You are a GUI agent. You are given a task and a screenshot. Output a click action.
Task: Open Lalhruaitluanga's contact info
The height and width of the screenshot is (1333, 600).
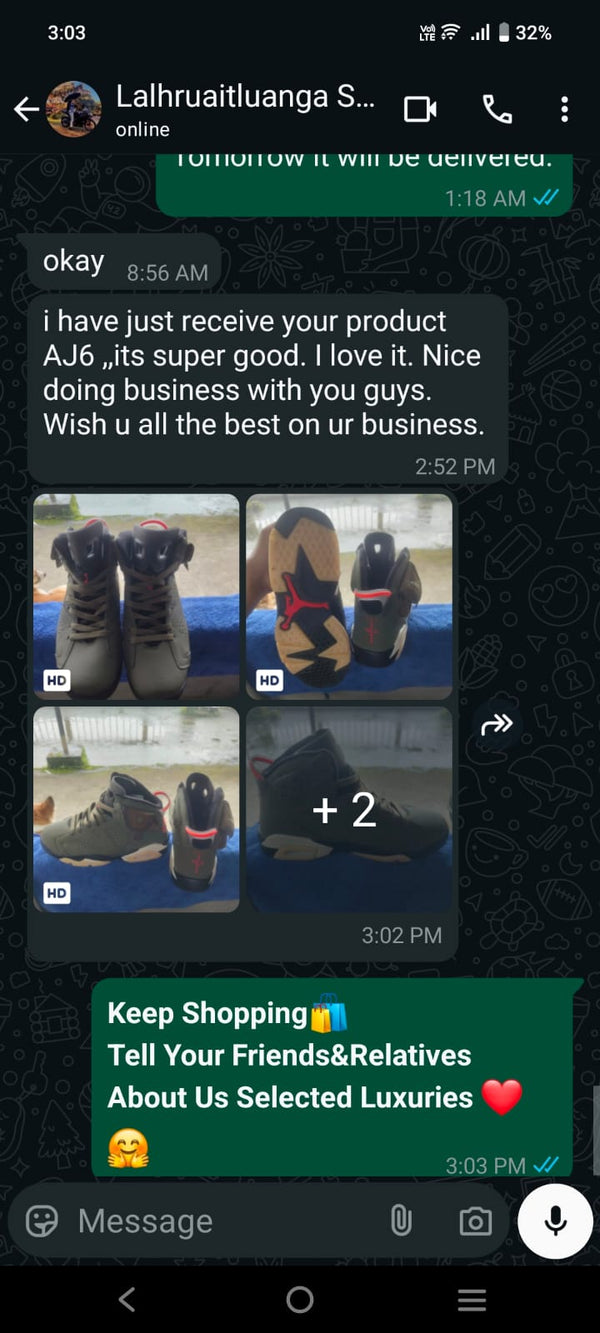coord(245,108)
